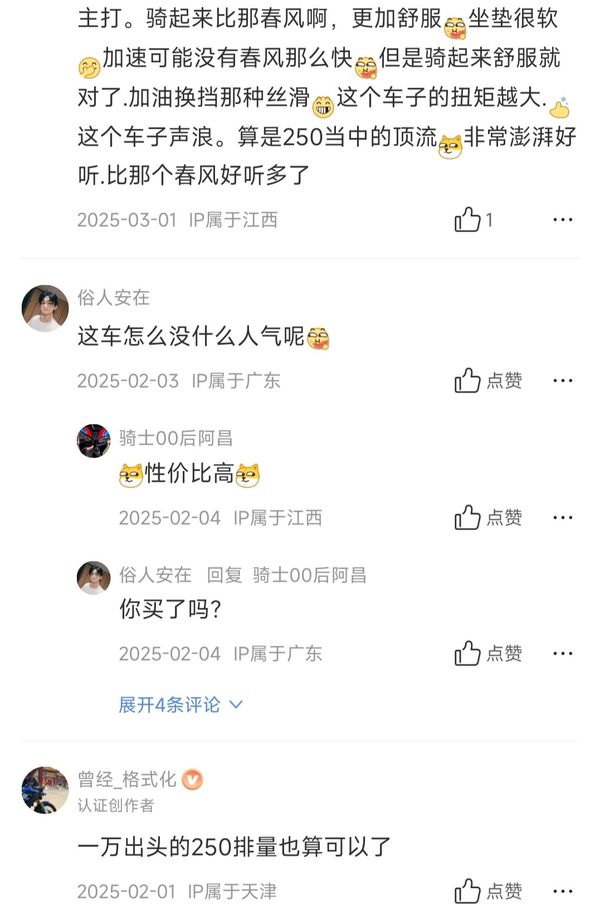Like the reply 性价比高
This screenshot has width=600, height=919.
pos(468,517)
